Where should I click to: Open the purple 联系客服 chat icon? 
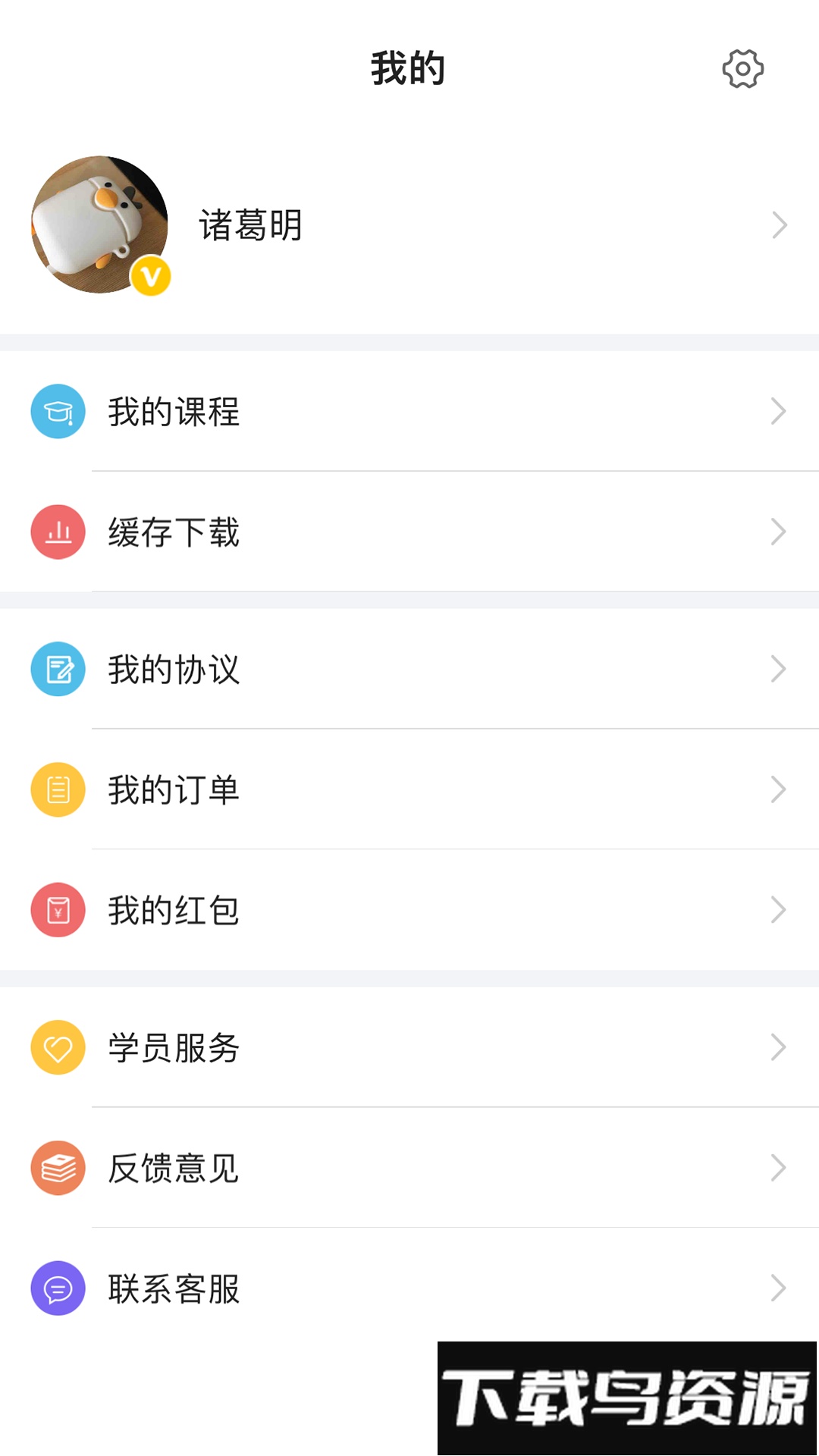[x=57, y=1288]
